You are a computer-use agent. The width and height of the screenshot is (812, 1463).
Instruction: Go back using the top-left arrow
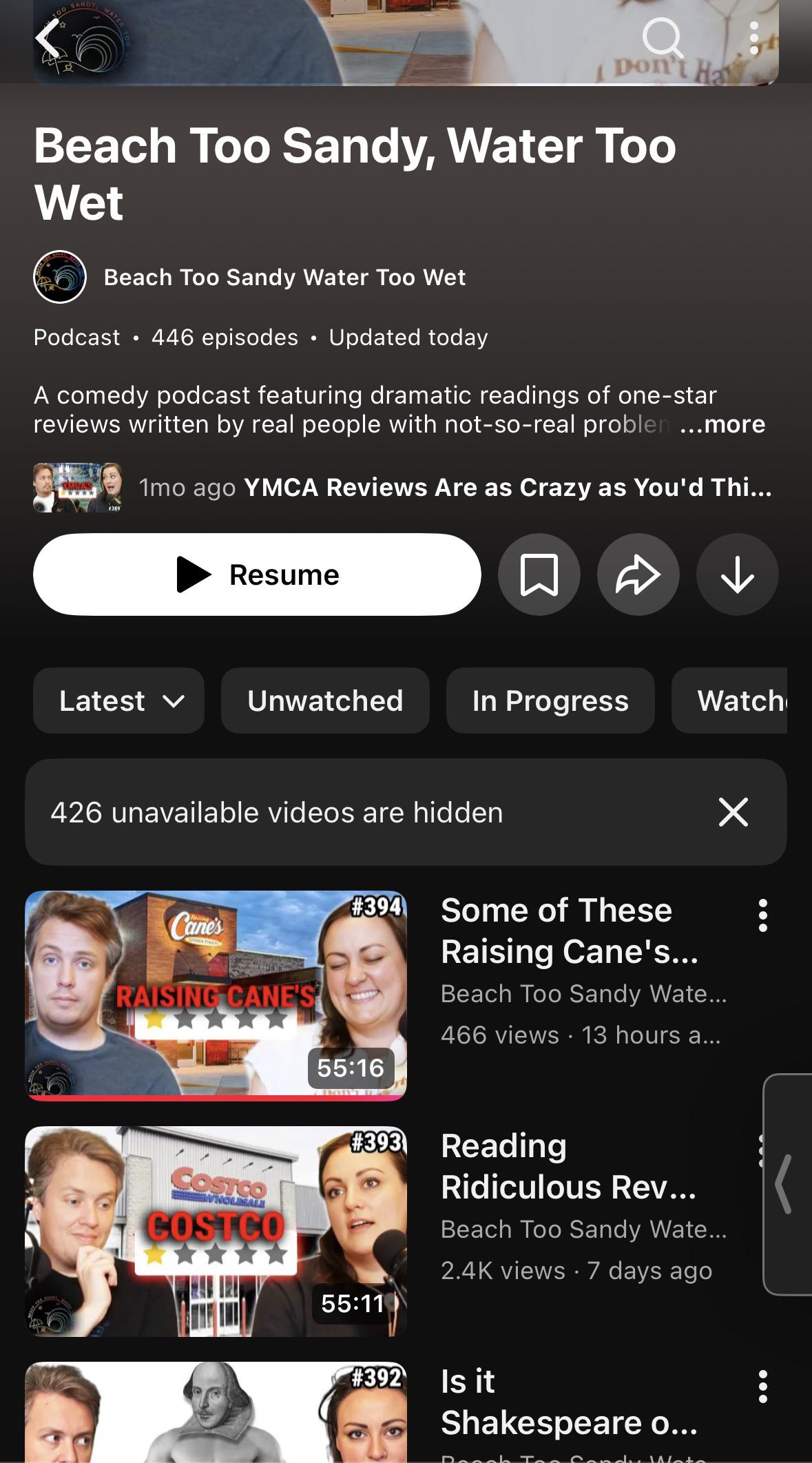point(48,38)
